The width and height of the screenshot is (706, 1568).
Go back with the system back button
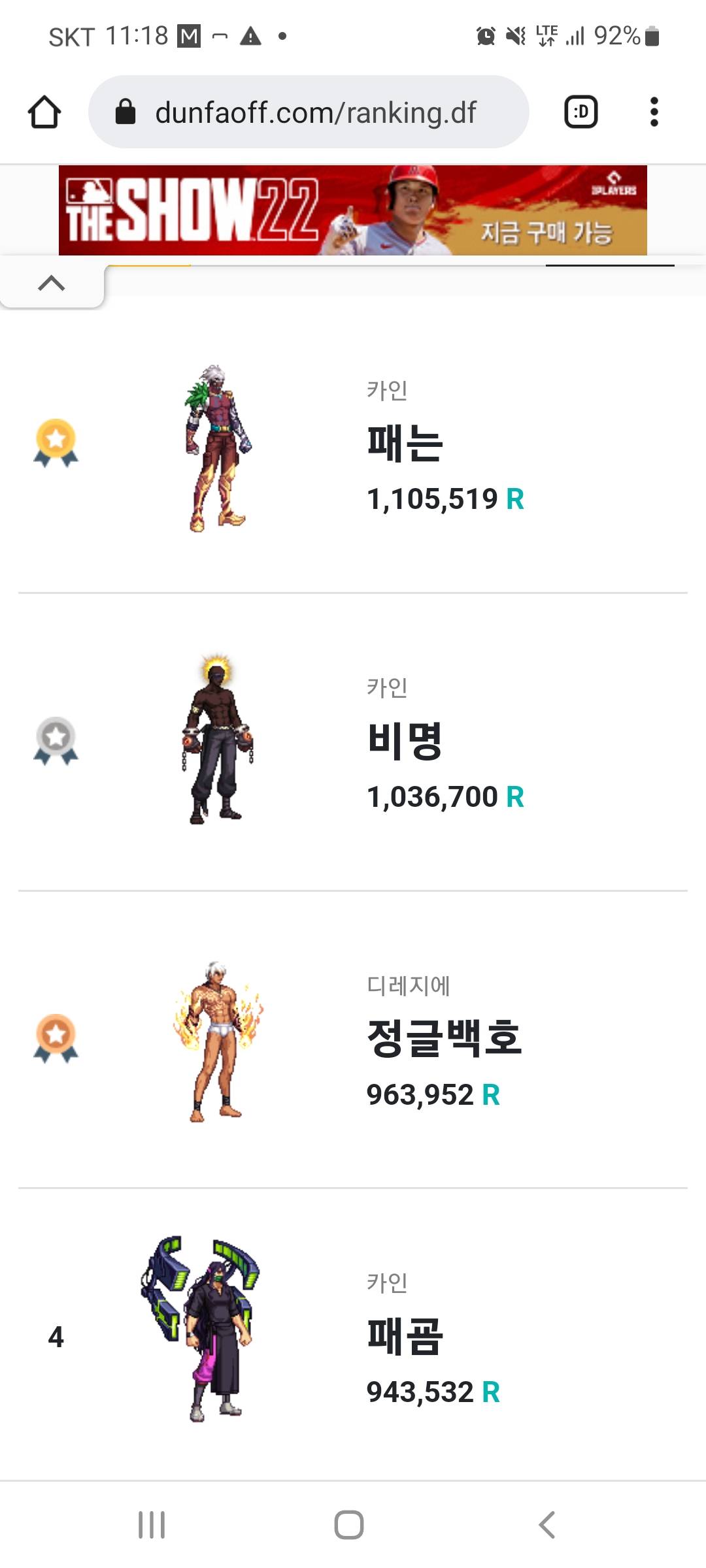pyautogui.click(x=547, y=1525)
